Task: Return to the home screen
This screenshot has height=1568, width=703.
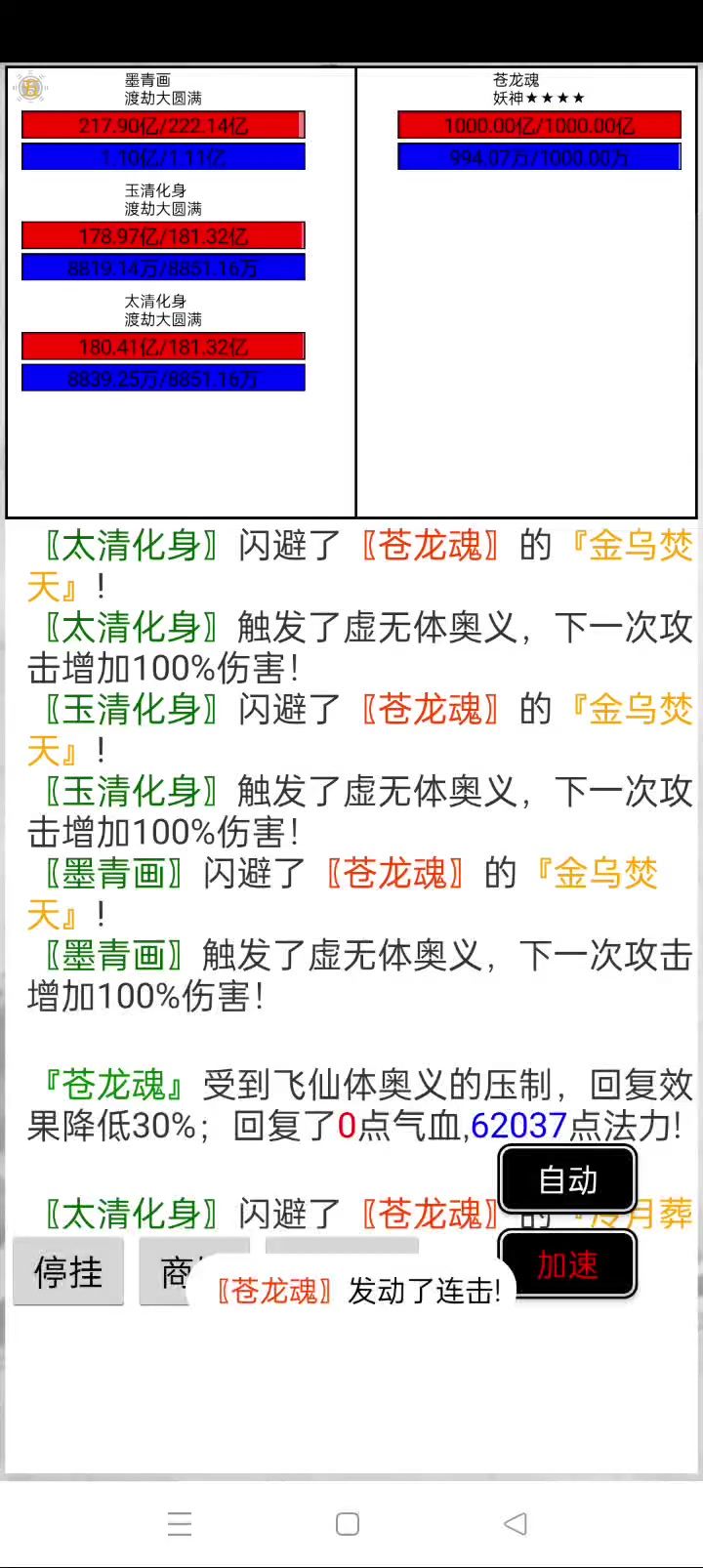Action: click(x=348, y=1524)
